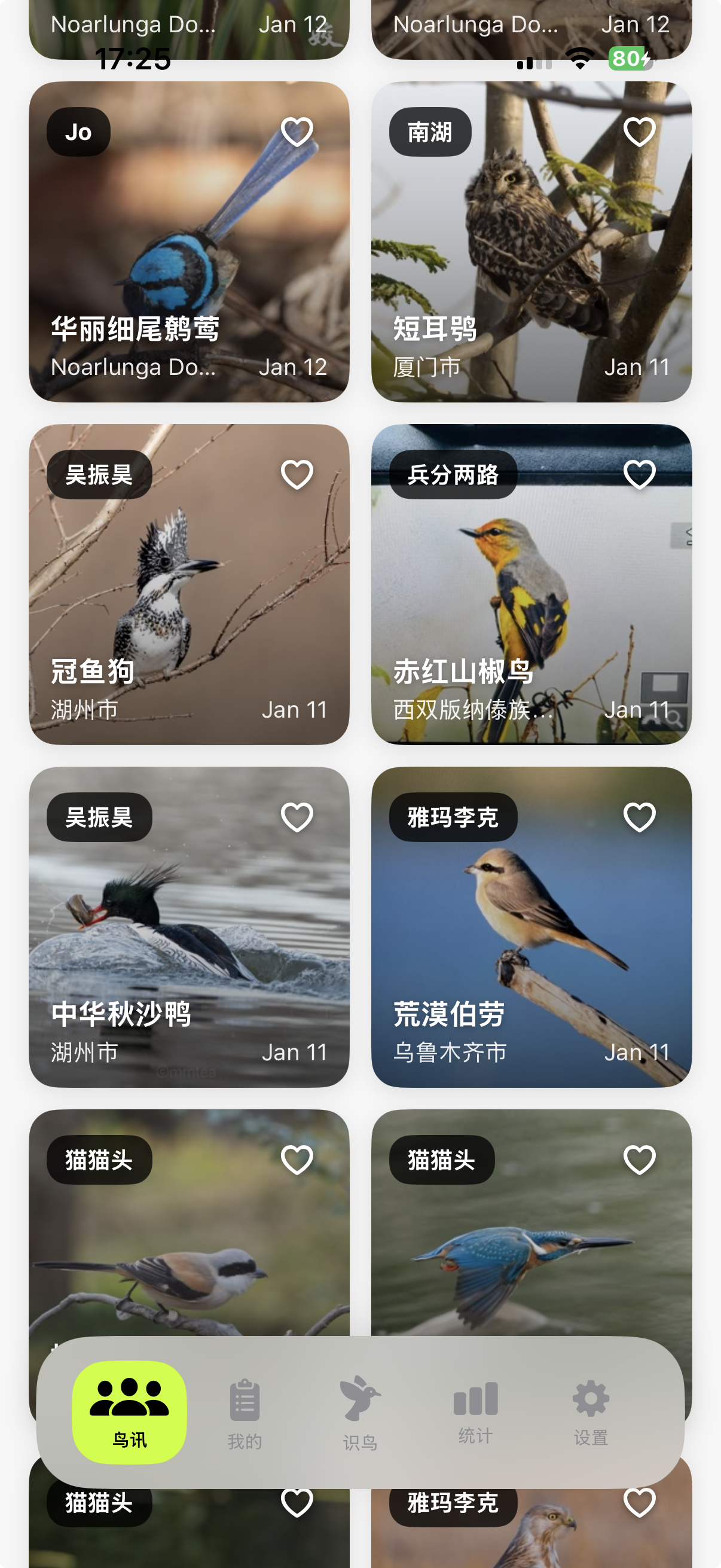Tap the 南湖 badge on the owl card
Image resolution: width=721 pixels, height=1568 pixels.
pyautogui.click(x=430, y=132)
